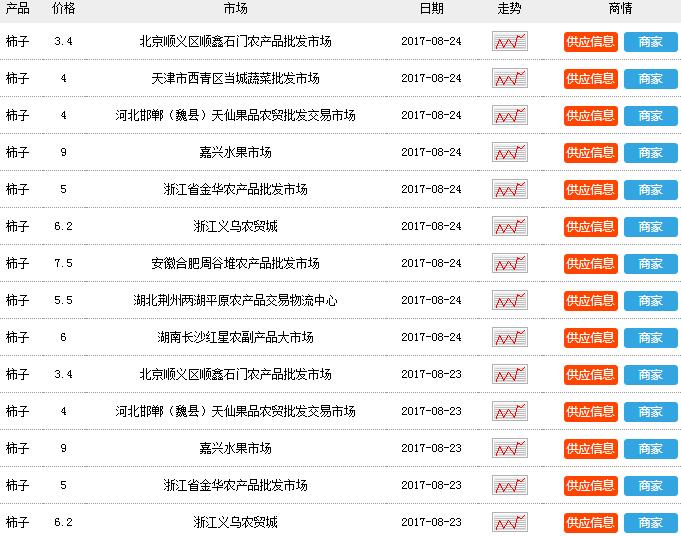
Task: Open 供应信息 for 安徽合肥周谷堆农产品批发市场
Action: [x=590, y=264]
